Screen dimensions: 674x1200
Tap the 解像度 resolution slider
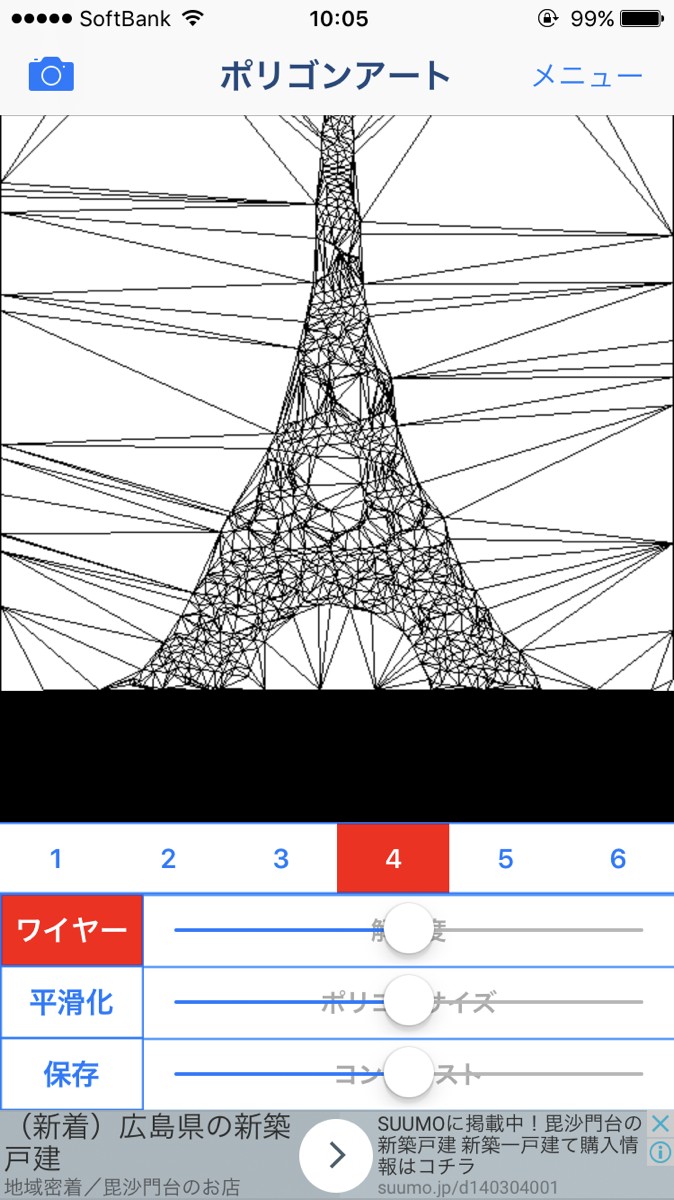[408, 930]
